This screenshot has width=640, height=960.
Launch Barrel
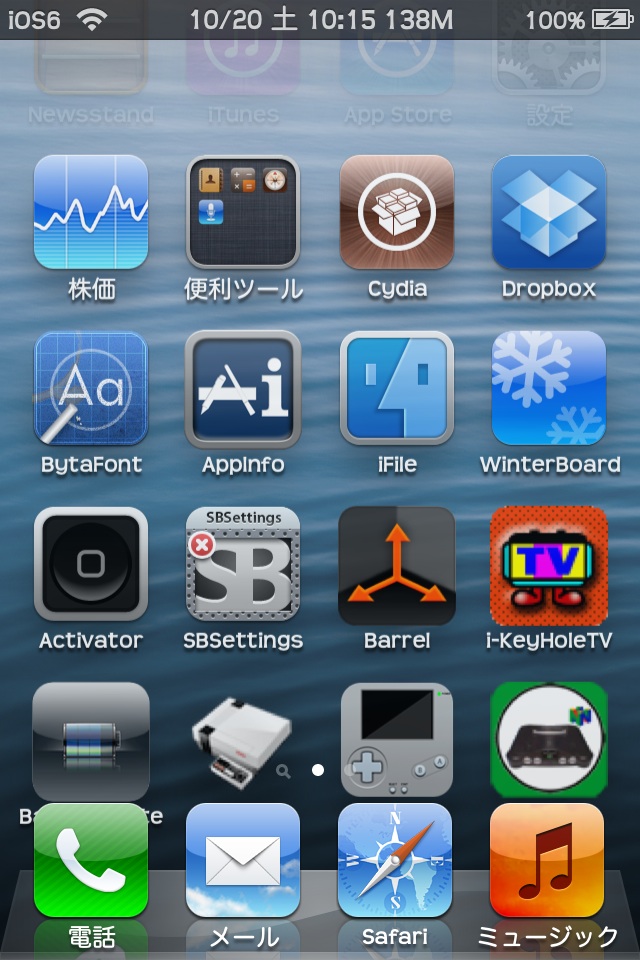click(396, 564)
